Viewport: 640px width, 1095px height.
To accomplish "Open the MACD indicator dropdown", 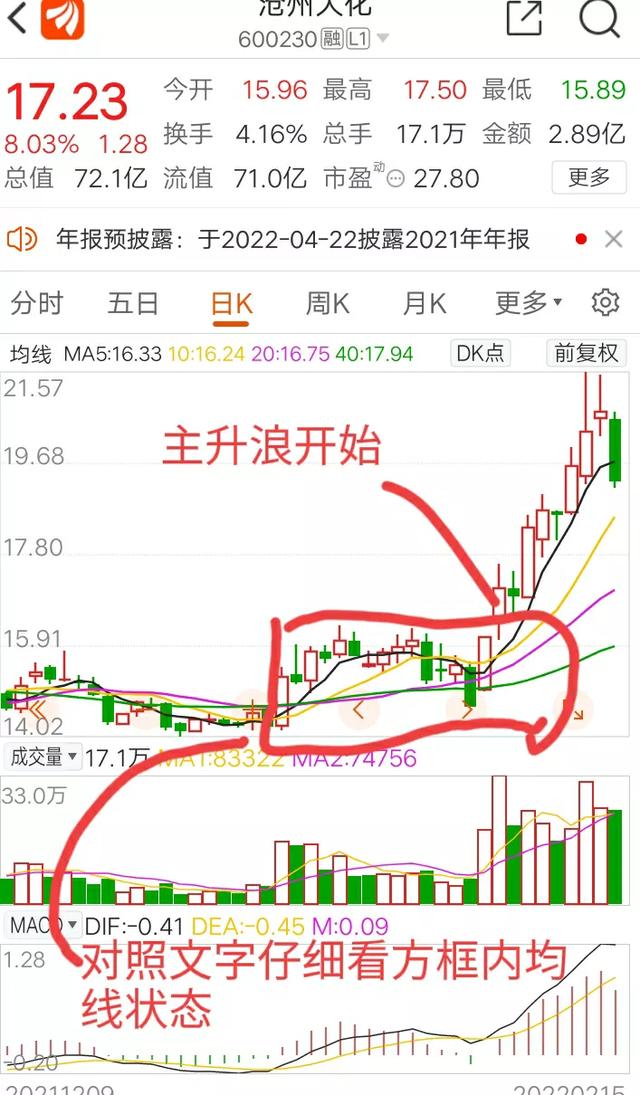I will (x=43, y=925).
